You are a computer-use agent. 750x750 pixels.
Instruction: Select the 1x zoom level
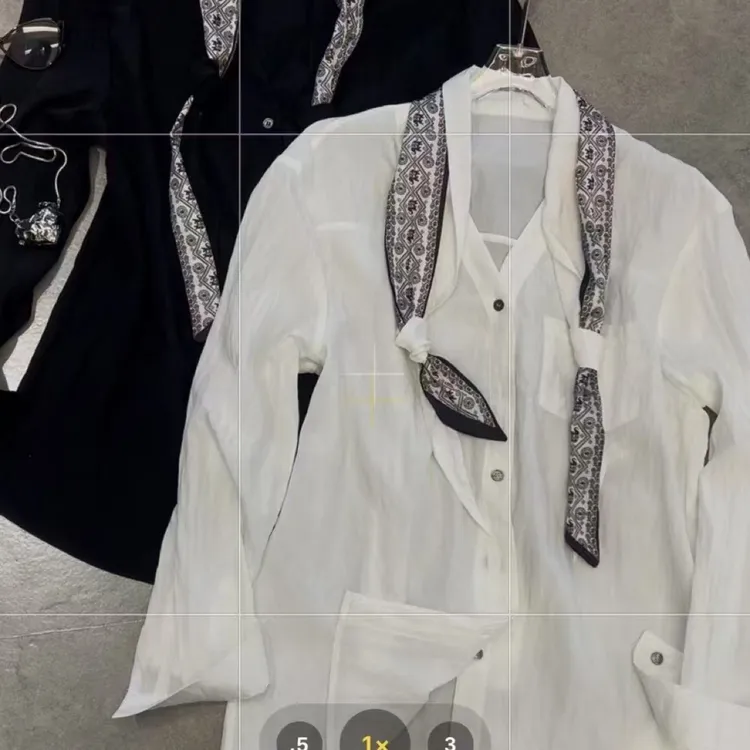click(375, 738)
